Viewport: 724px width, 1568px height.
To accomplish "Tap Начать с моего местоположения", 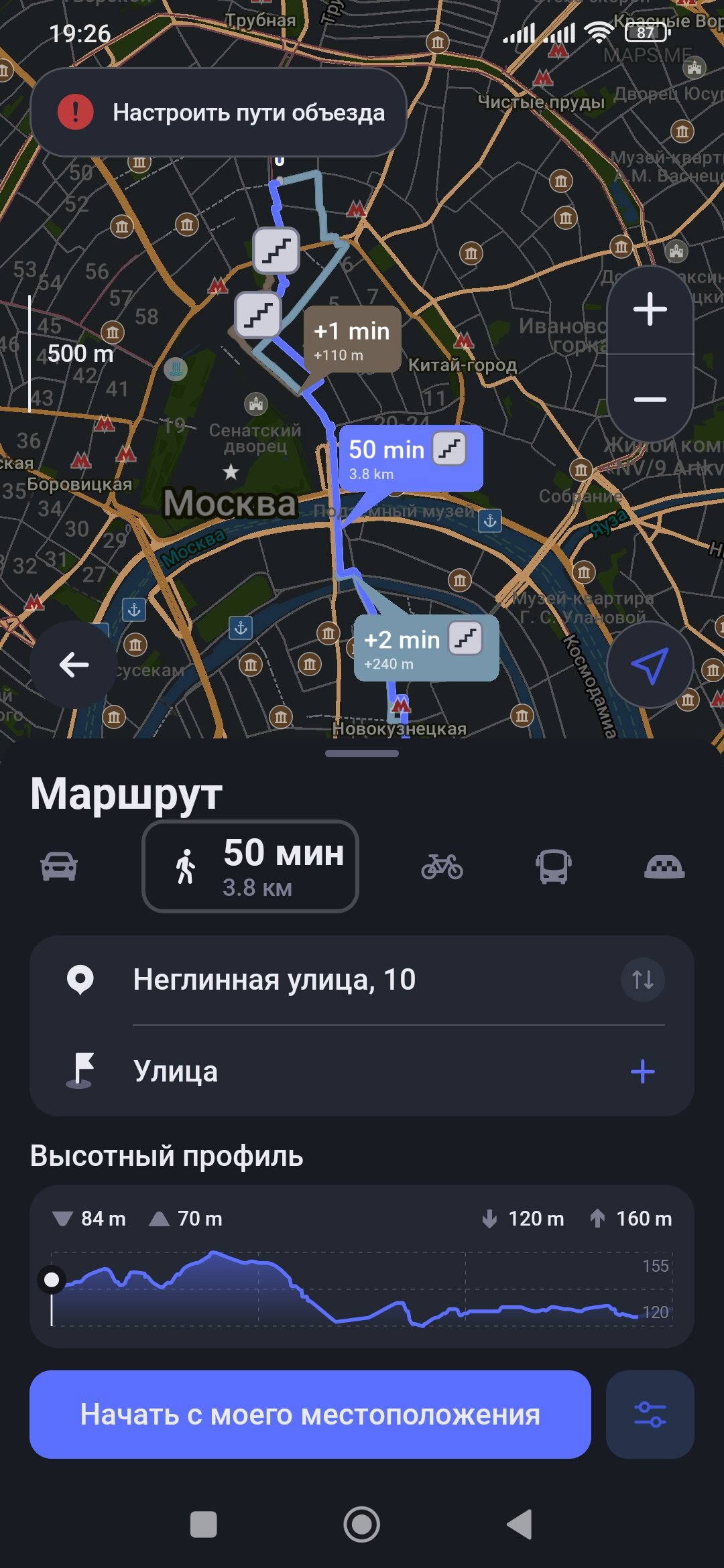I will [x=310, y=1415].
